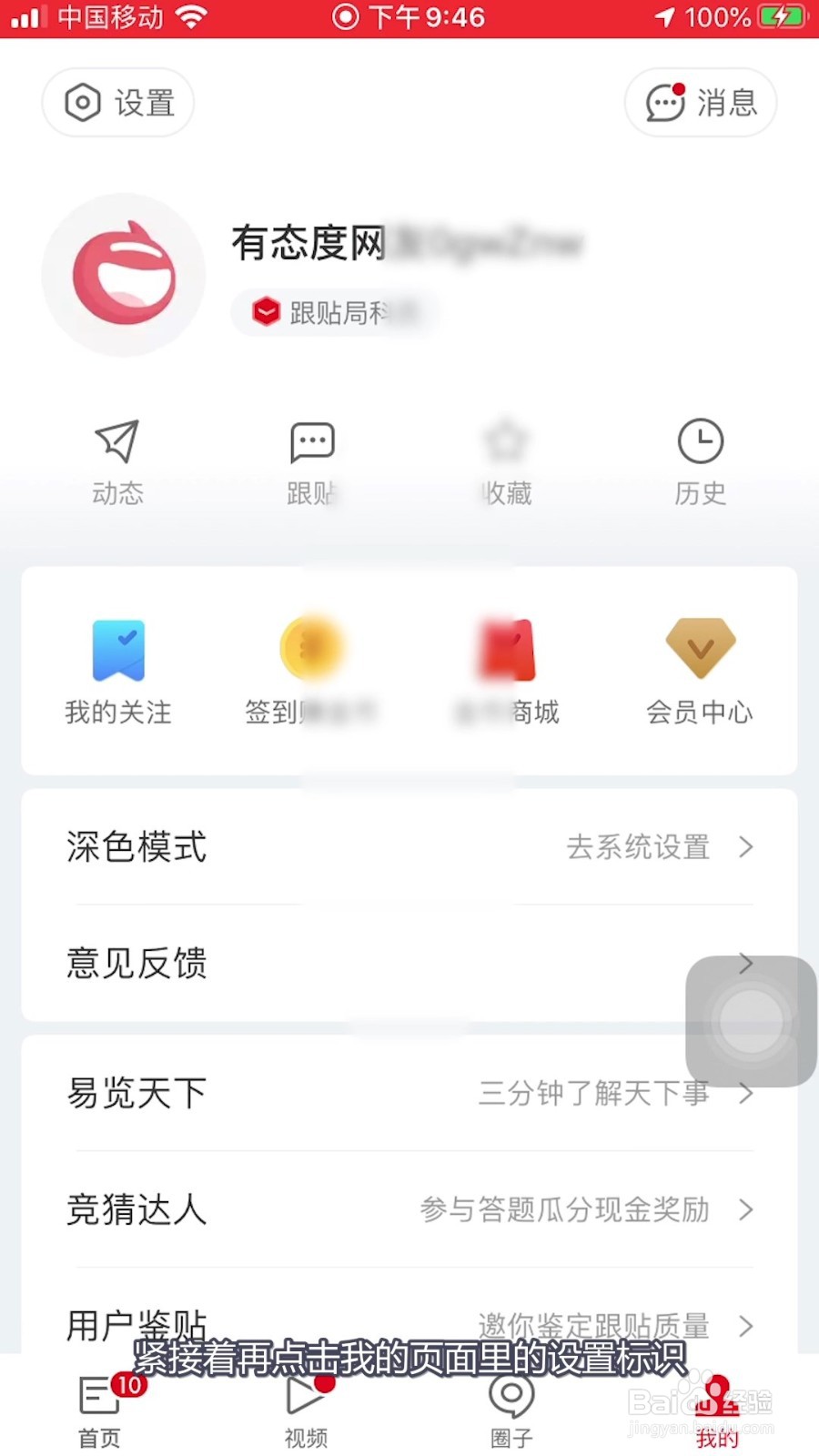Viewport: 819px width, 1456px height.
Task: Select the 我的 profile tab
Action: pyautogui.click(x=717, y=1410)
